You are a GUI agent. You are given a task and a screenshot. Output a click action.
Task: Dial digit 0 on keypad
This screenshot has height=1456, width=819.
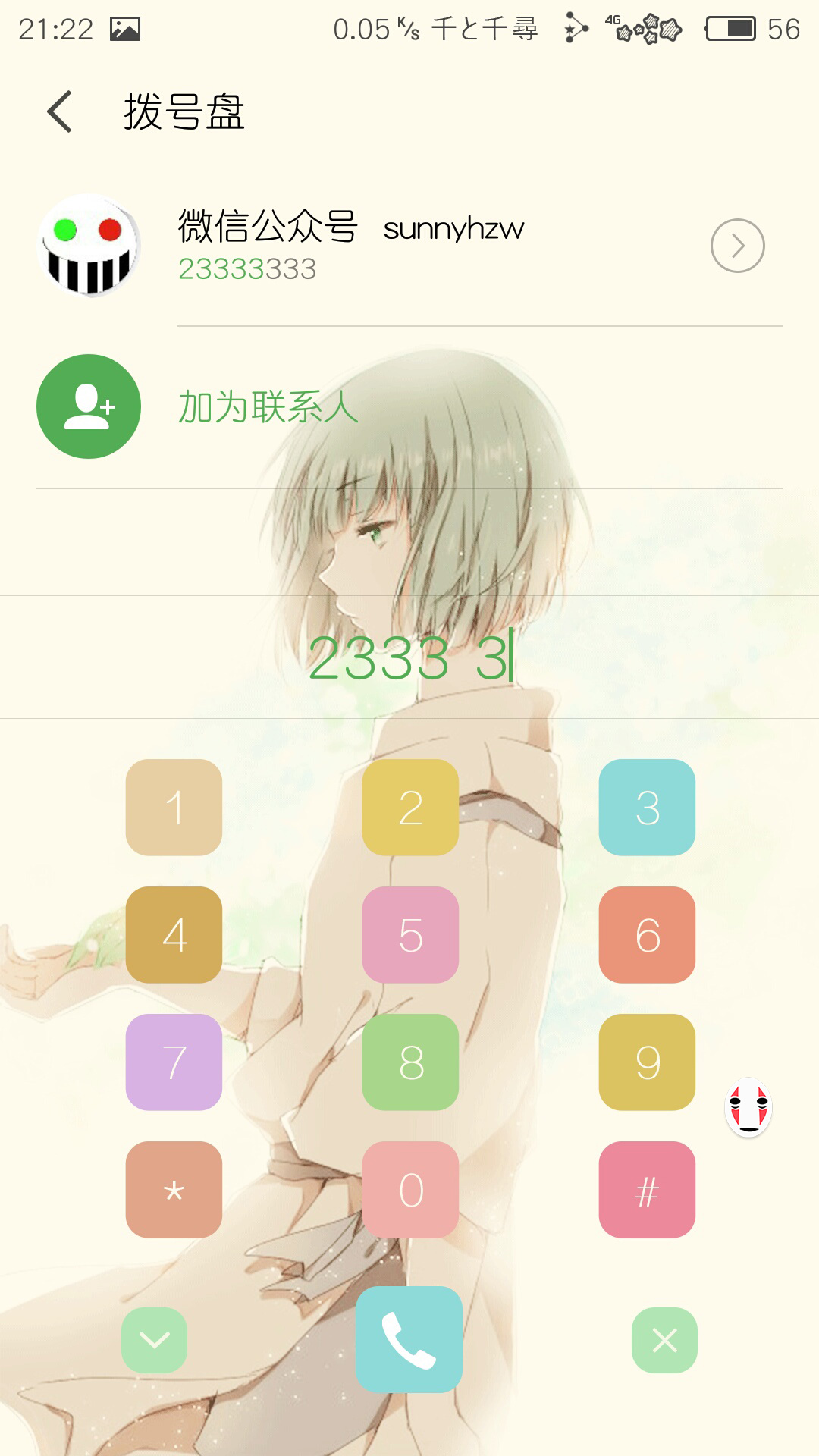coord(410,1190)
